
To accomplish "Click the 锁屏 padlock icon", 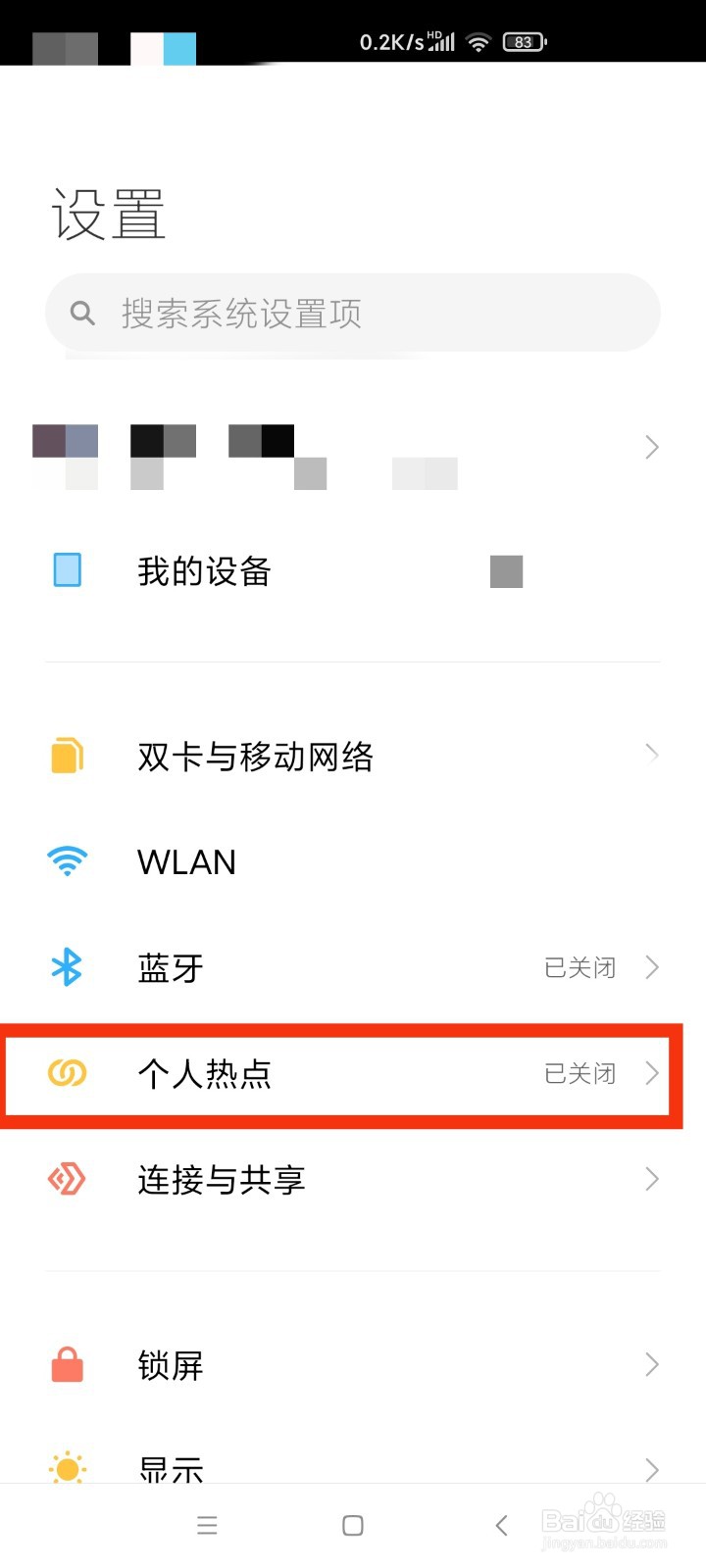I will pyautogui.click(x=66, y=1364).
